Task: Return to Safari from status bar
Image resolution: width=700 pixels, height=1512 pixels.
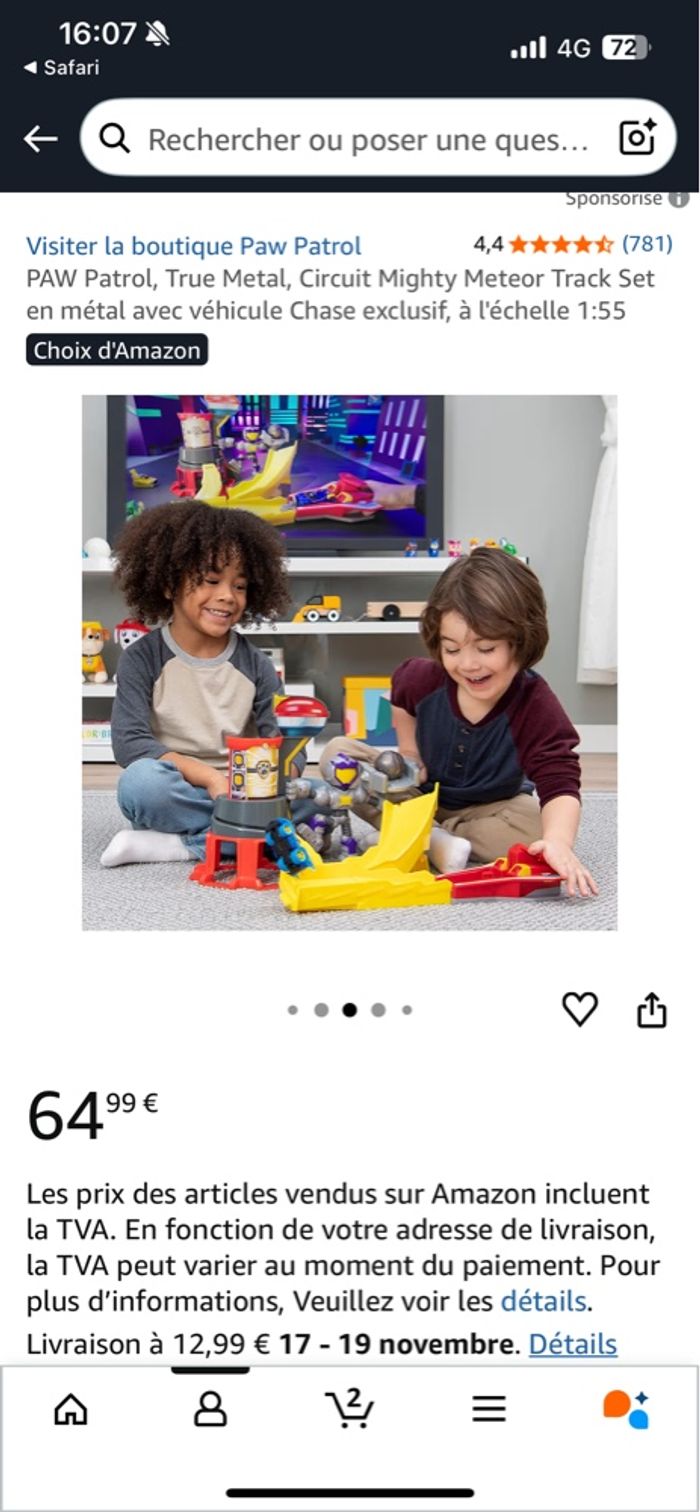Action: point(62,68)
